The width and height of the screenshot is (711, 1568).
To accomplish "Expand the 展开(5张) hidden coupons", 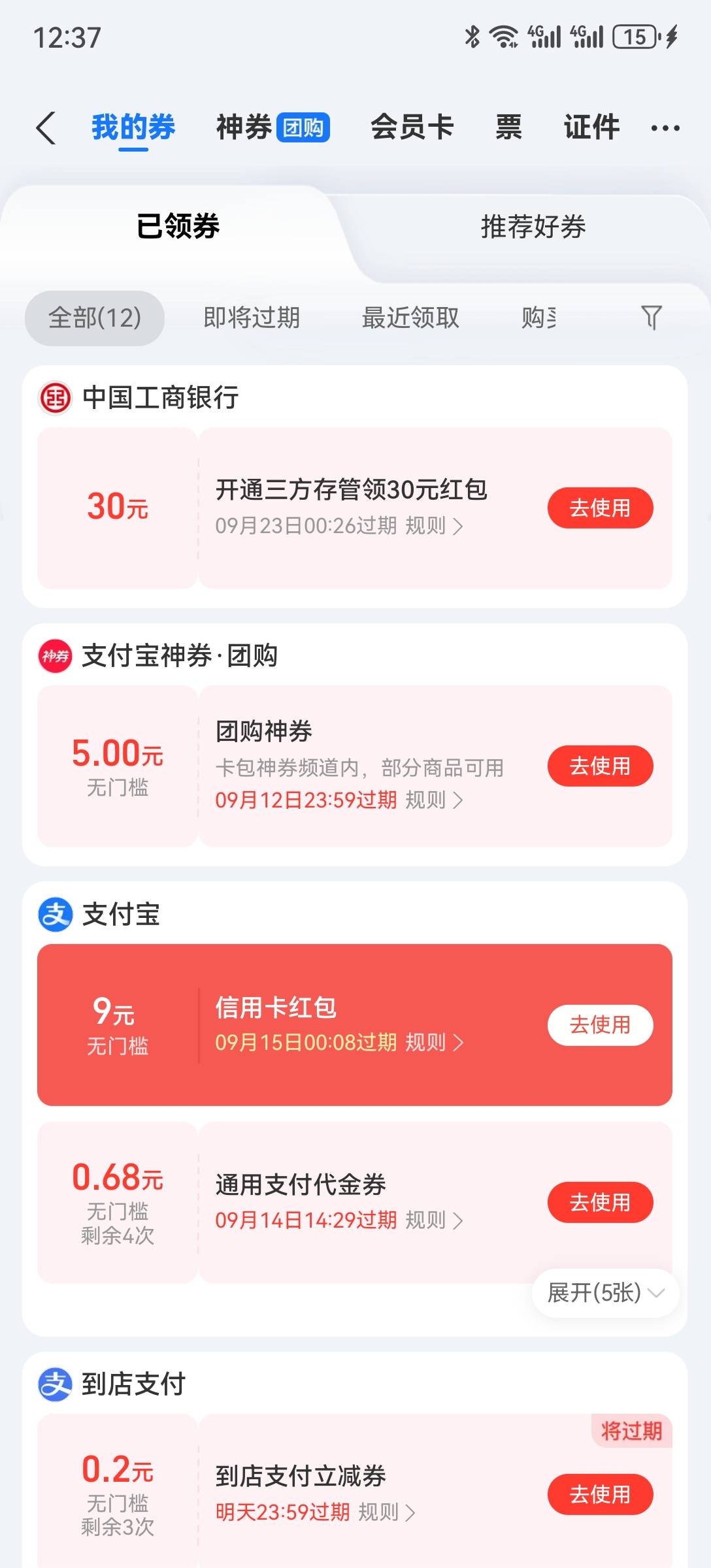I will click(x=605, y=1293).
